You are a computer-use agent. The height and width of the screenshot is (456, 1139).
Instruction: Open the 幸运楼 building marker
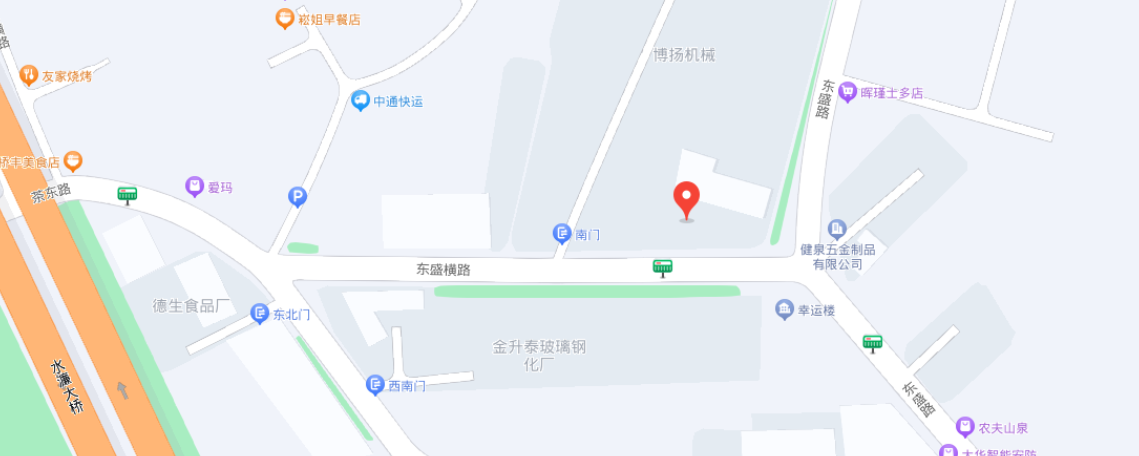pyautogui.click(x=785, y=310)
